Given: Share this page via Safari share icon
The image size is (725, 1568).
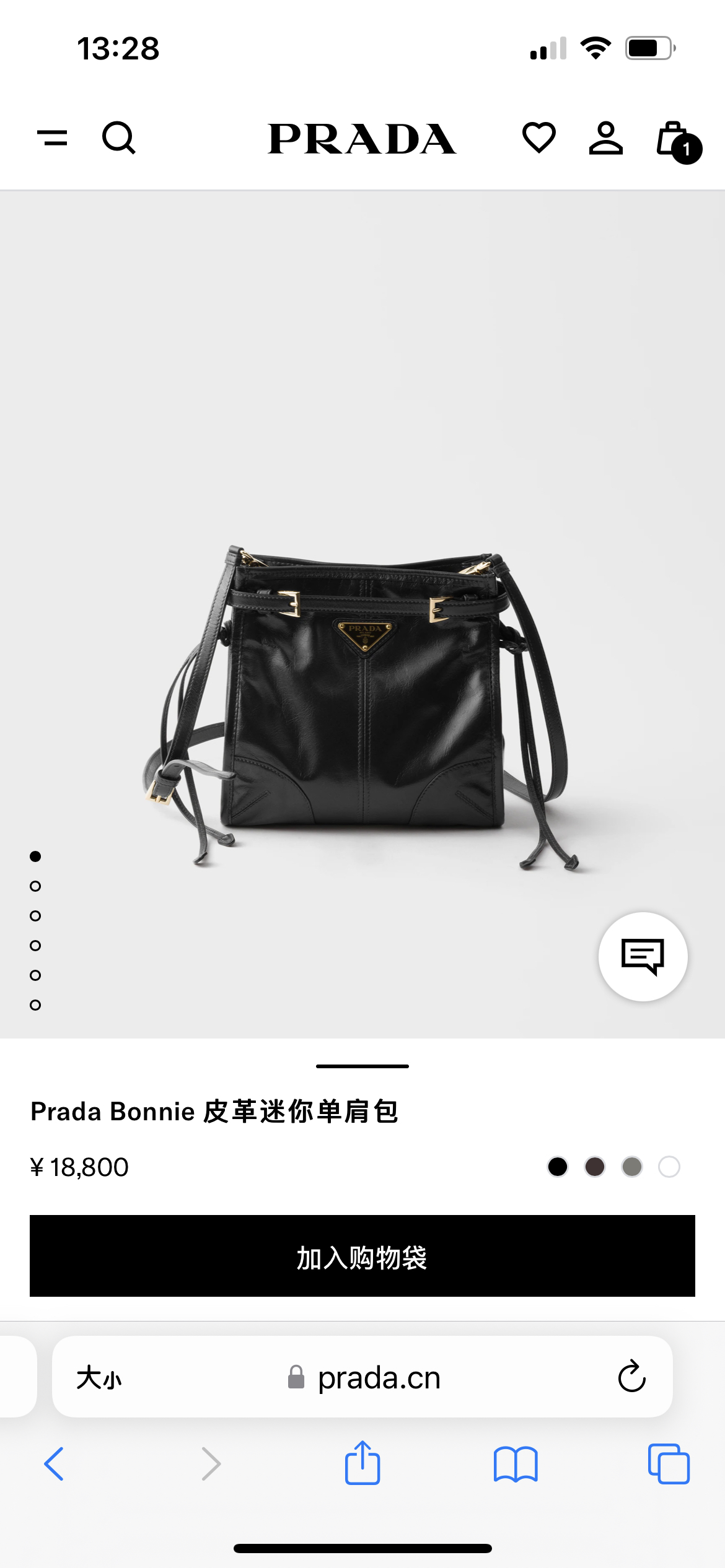Looking at the screenshot, I should 362,1463.
